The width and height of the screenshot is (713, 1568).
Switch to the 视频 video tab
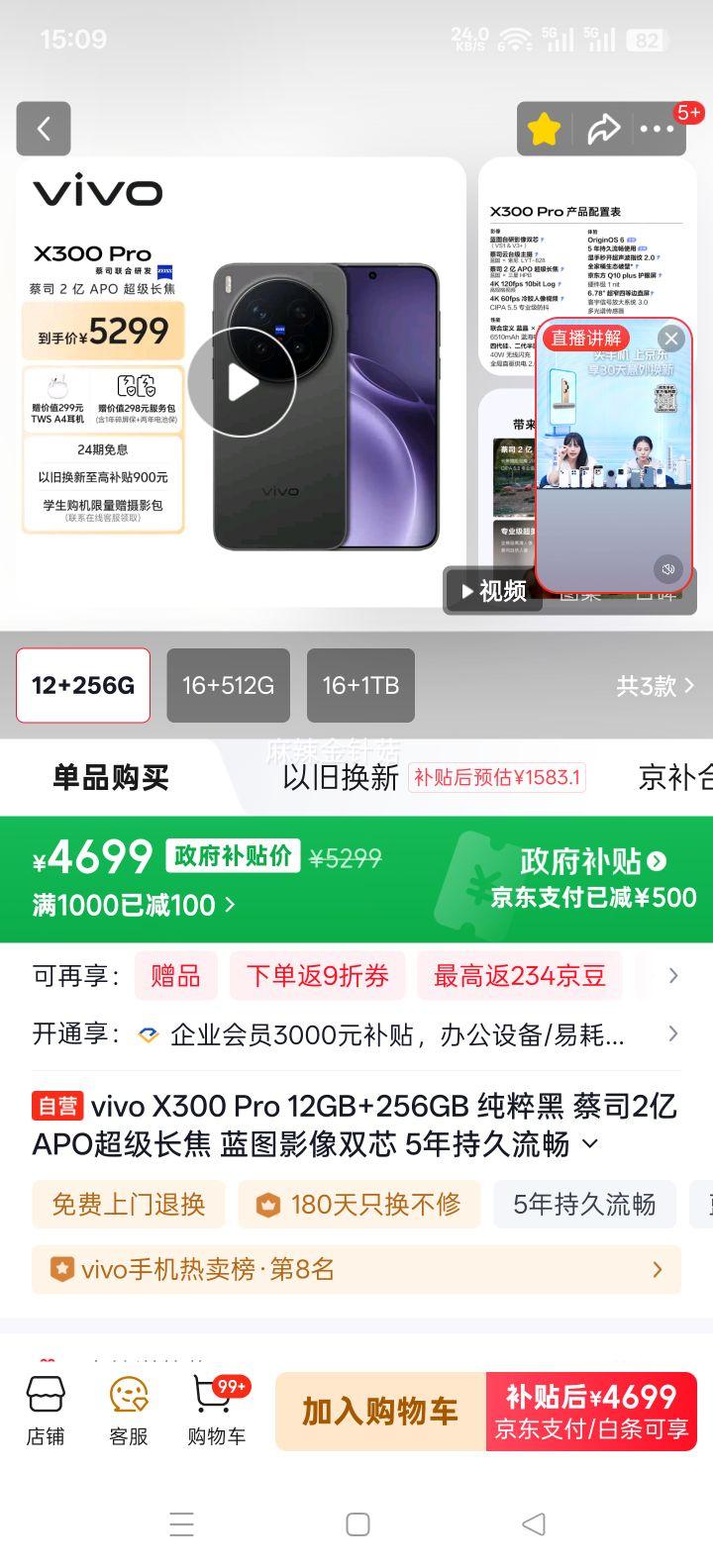click(495, 591)
